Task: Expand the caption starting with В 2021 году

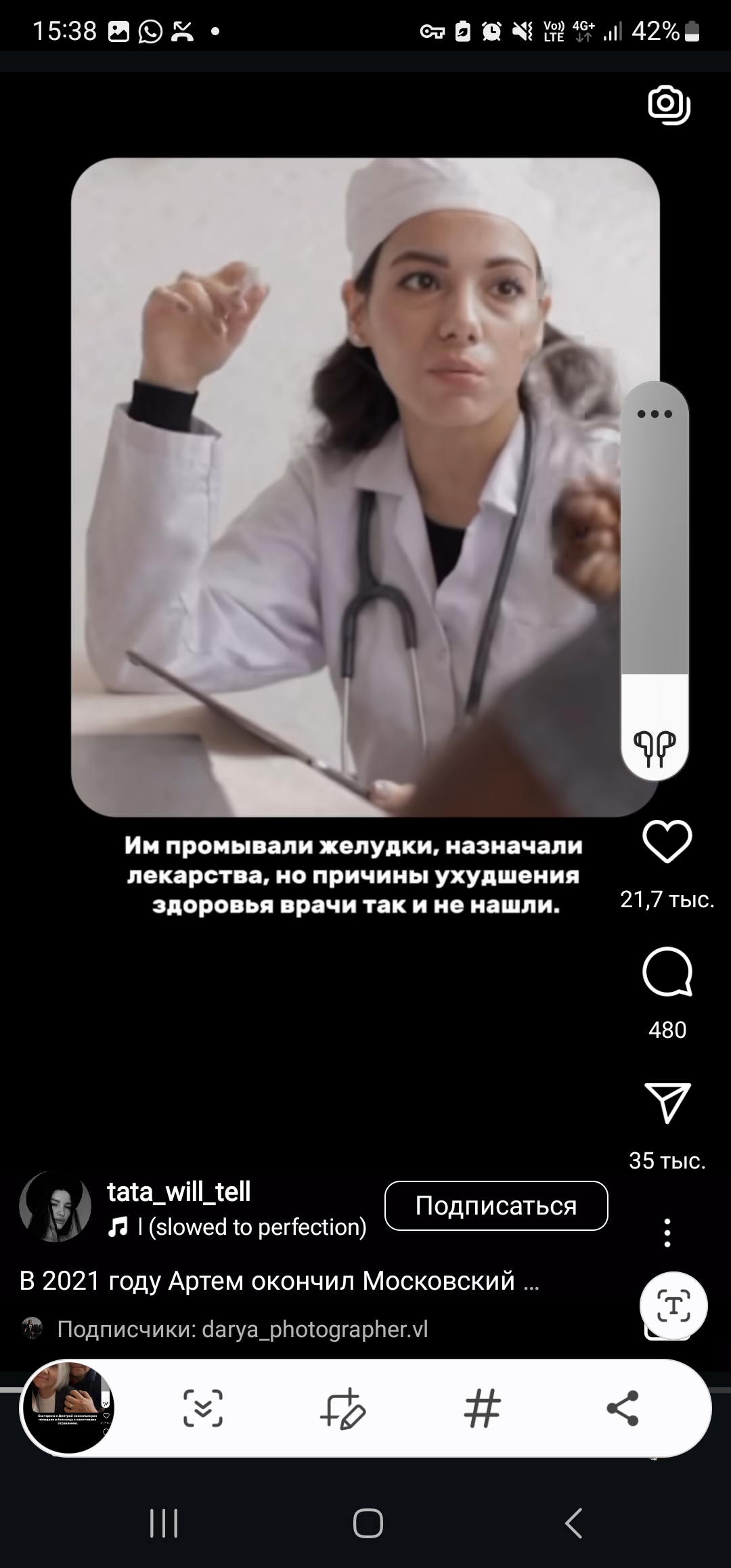Action: click(279, 1281)
